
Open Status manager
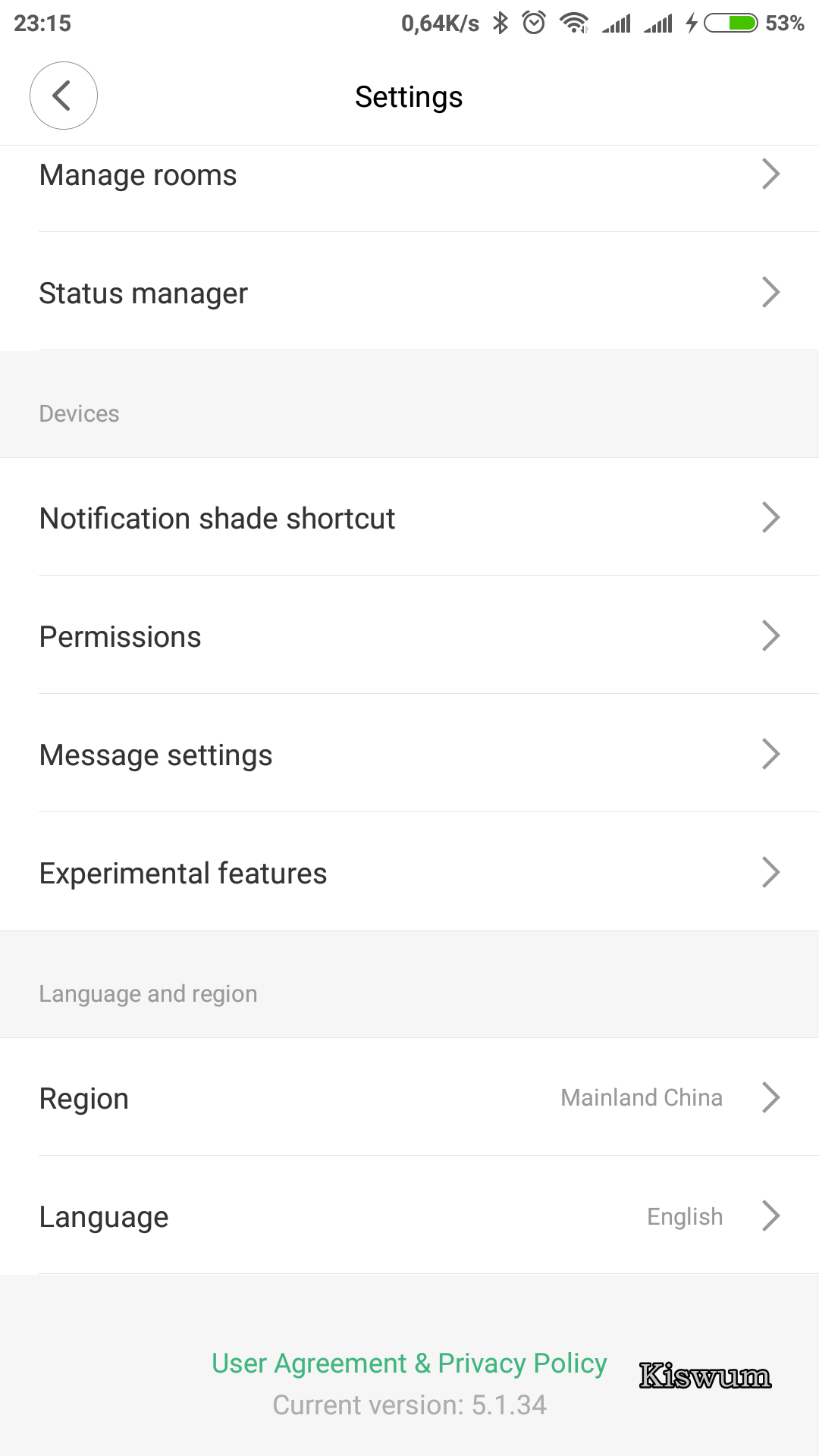[x=409, y=292]
